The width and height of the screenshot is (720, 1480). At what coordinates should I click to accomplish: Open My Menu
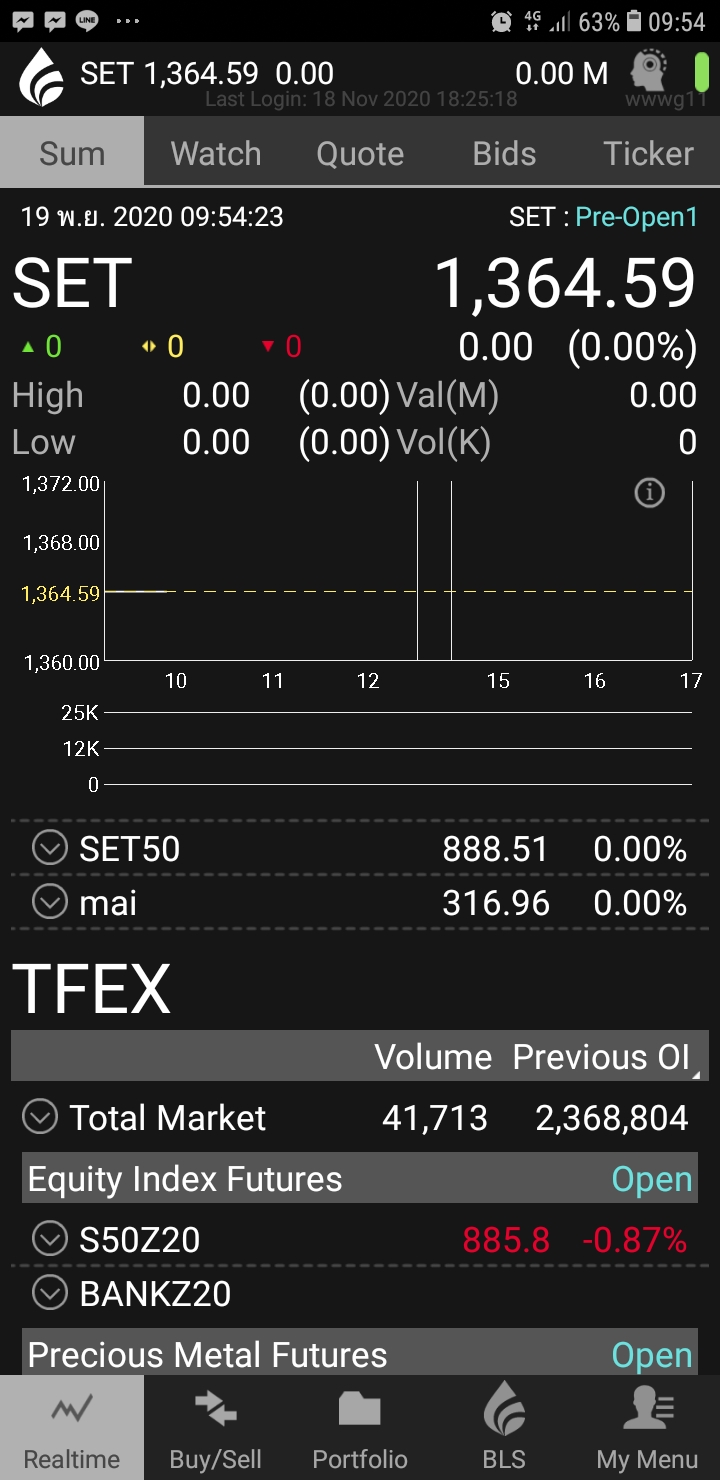[x=648, y=1430]
